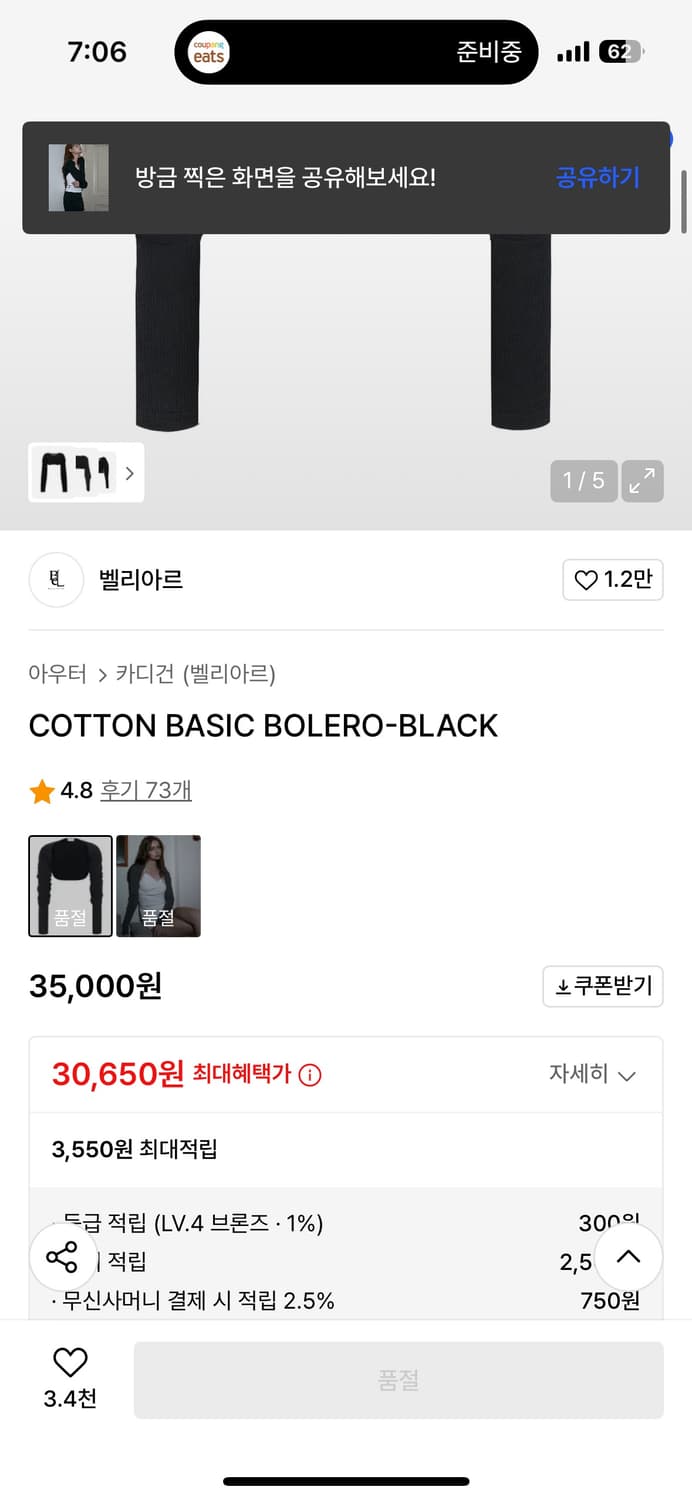Open the 최대혜택가 info icon
Viewport: 692px width, 1500px height.
tap(310, 1076)
